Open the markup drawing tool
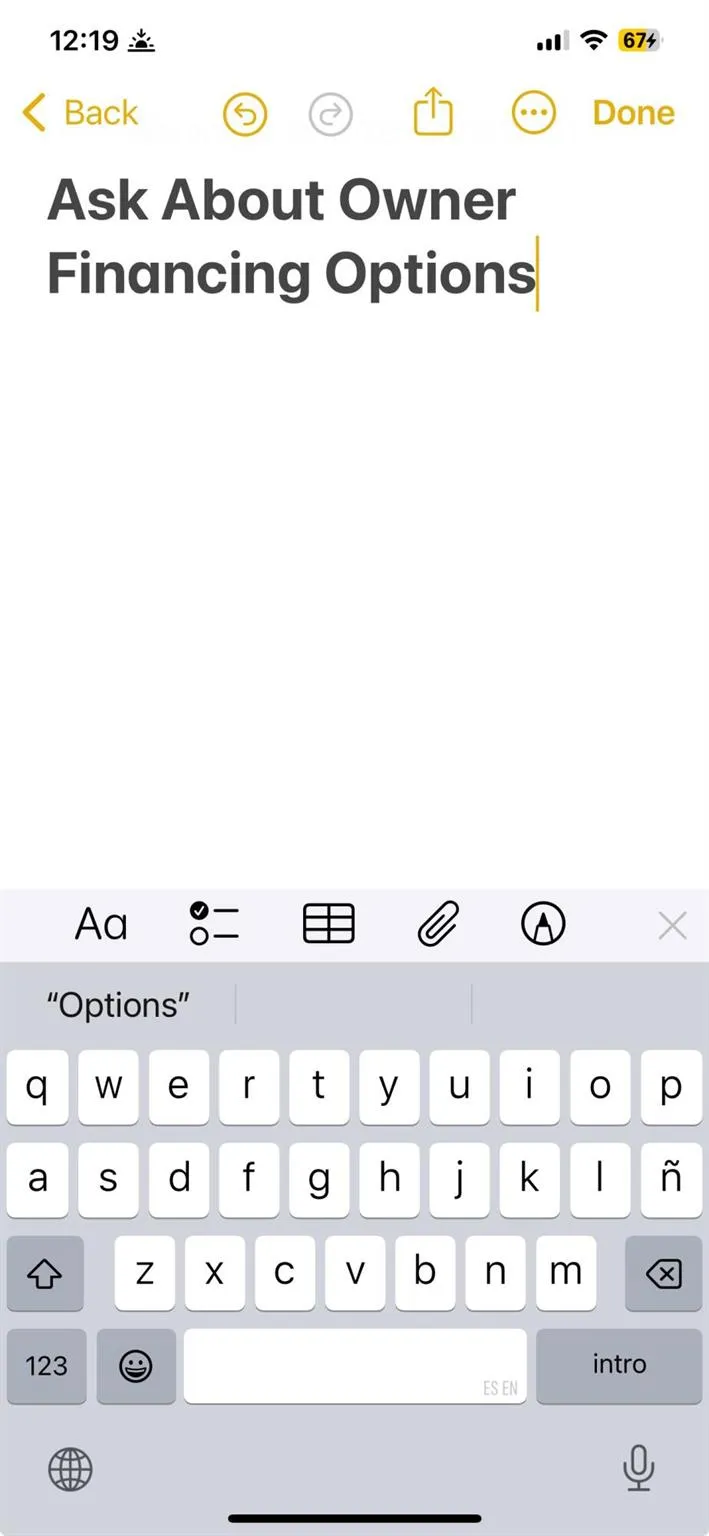The height and width of the screenshot is (1536, 709). point(543,924)
